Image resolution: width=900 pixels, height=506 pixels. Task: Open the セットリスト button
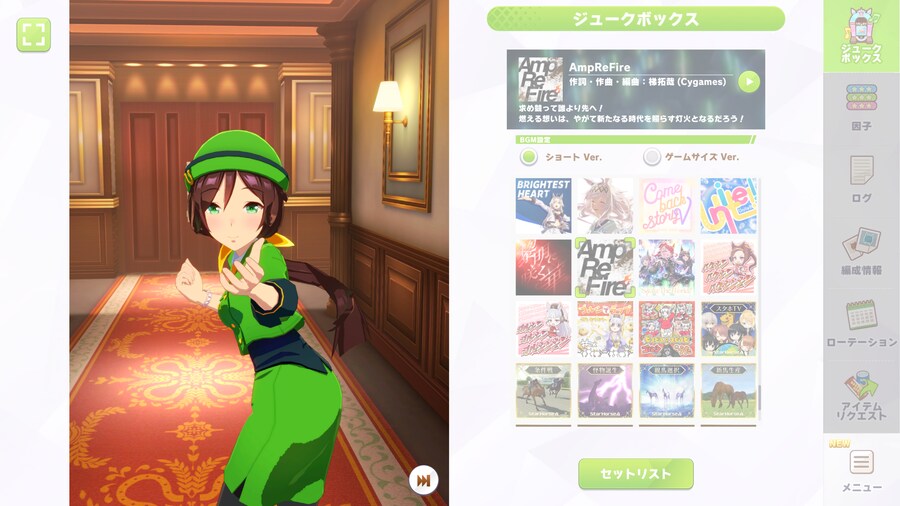(x=635, y=473)
